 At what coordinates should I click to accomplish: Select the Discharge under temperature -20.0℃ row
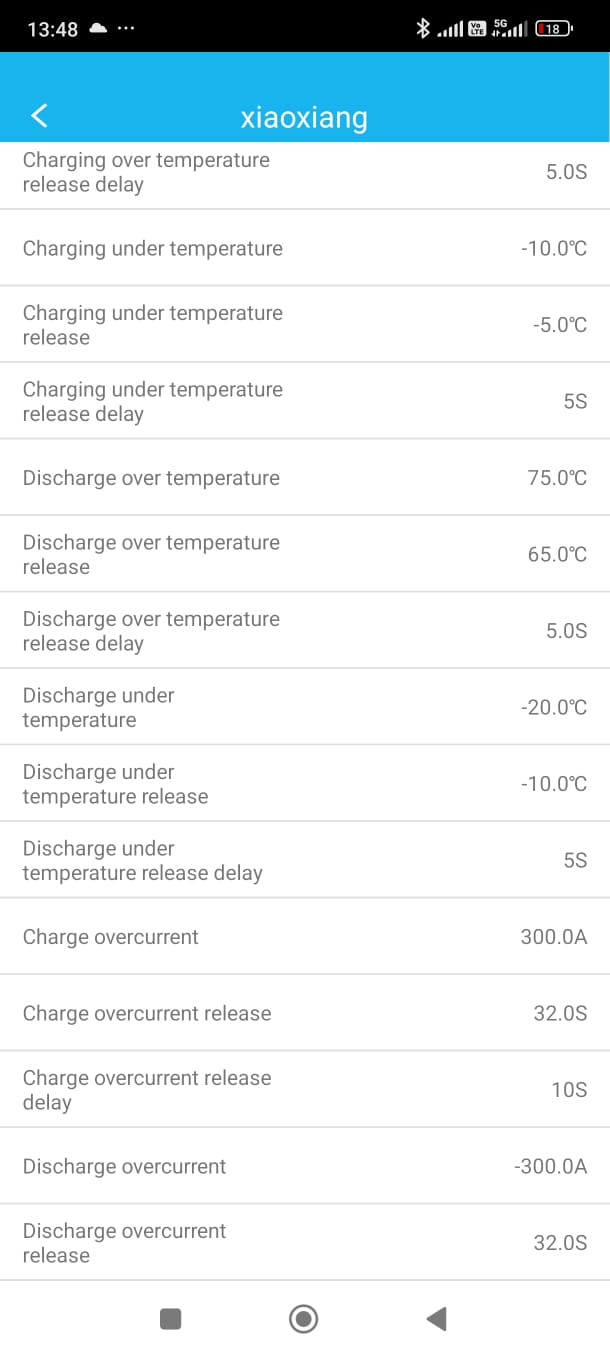305,707
